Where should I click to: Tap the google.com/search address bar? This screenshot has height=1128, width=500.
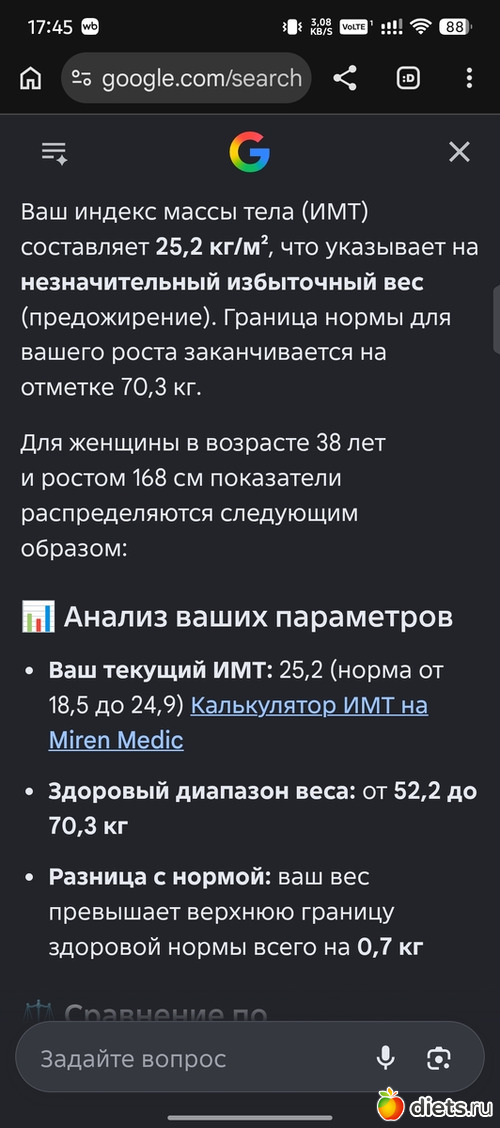(186, 78)
